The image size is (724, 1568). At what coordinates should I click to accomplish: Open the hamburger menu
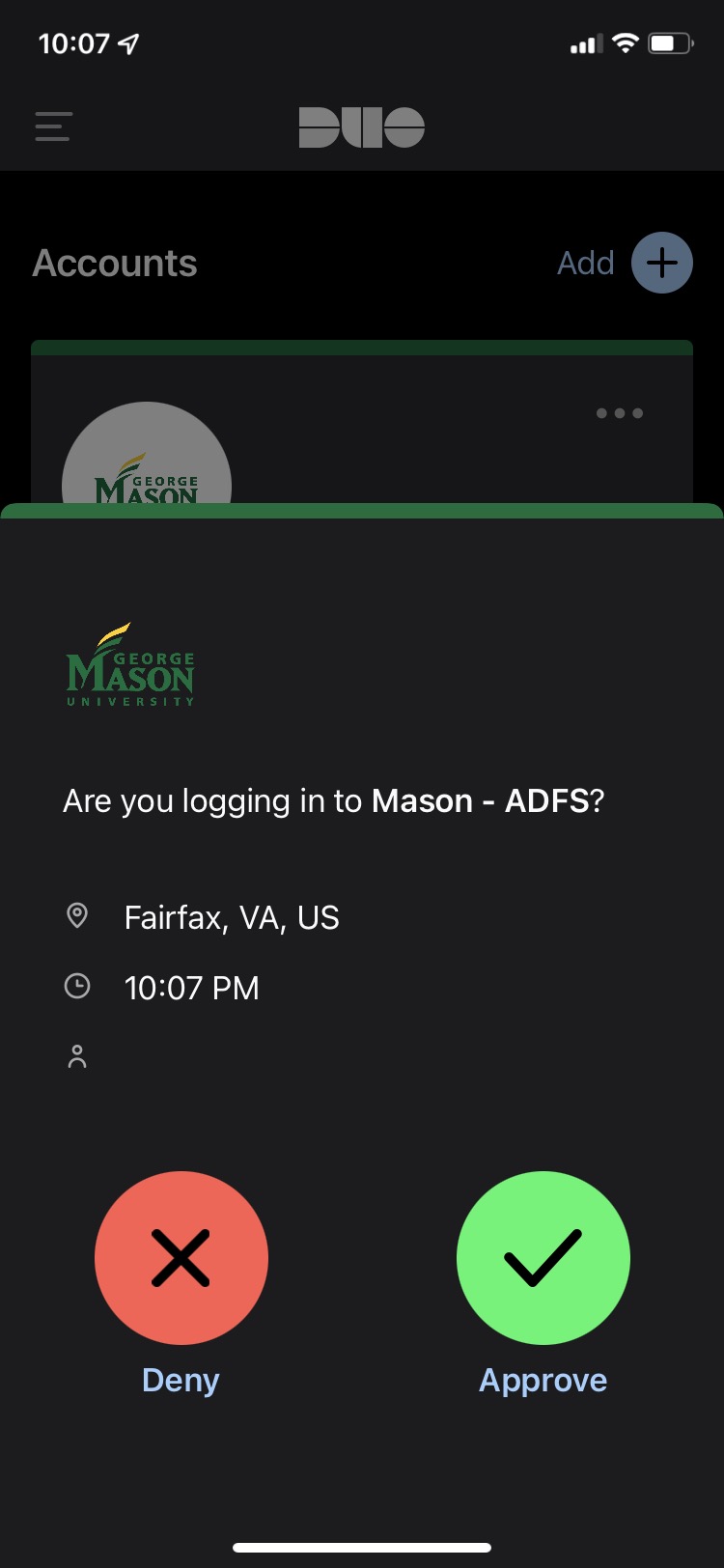pyautogui.click(x=53, y=126)
